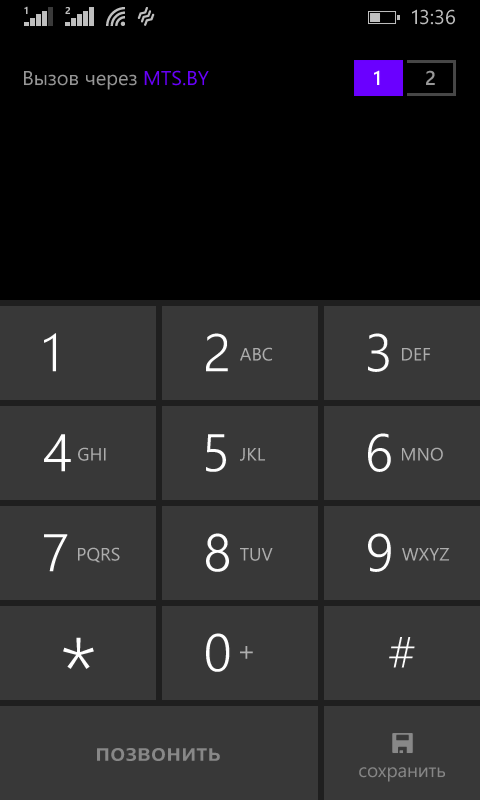Screen dimensions: 480x800
Task: Dial the 4 GHI key
Action: (x=78, y=453)
